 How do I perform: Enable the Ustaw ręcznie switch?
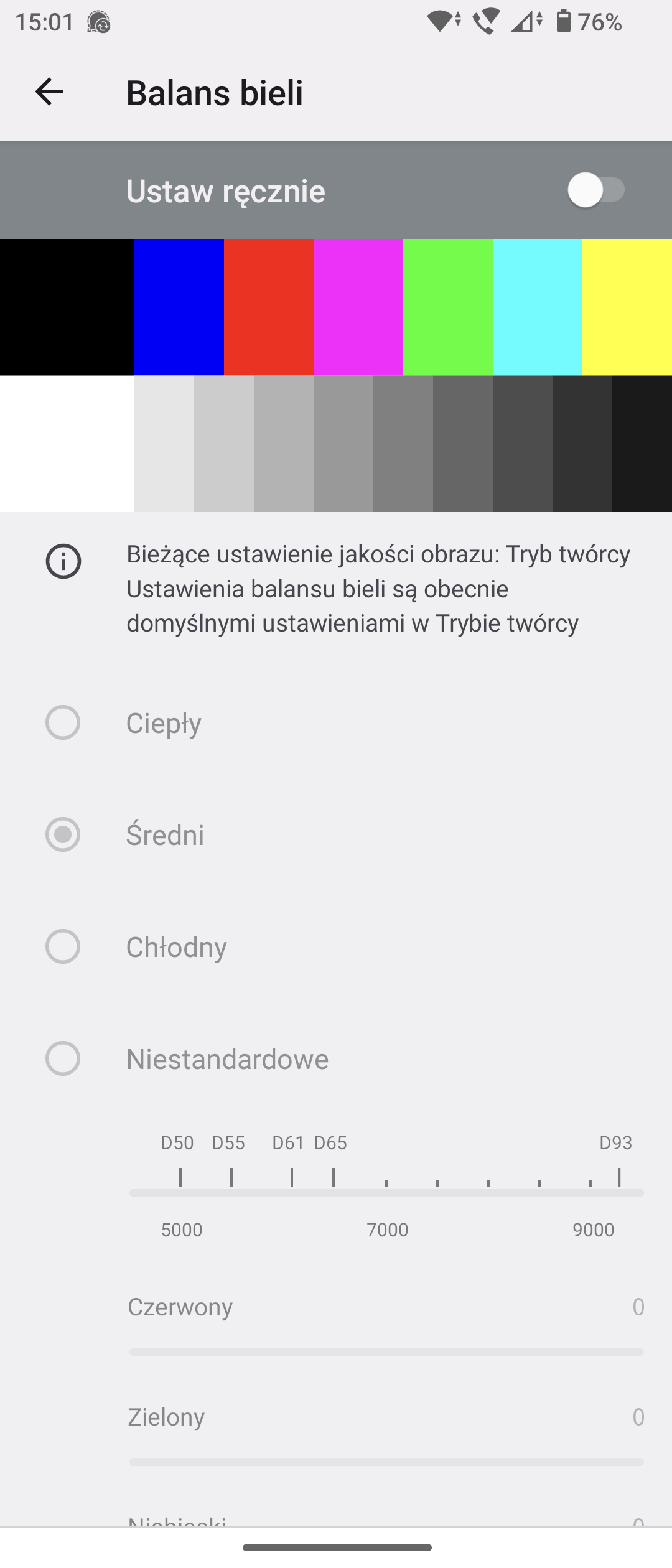pyautogui.click(x=597, y=190)
